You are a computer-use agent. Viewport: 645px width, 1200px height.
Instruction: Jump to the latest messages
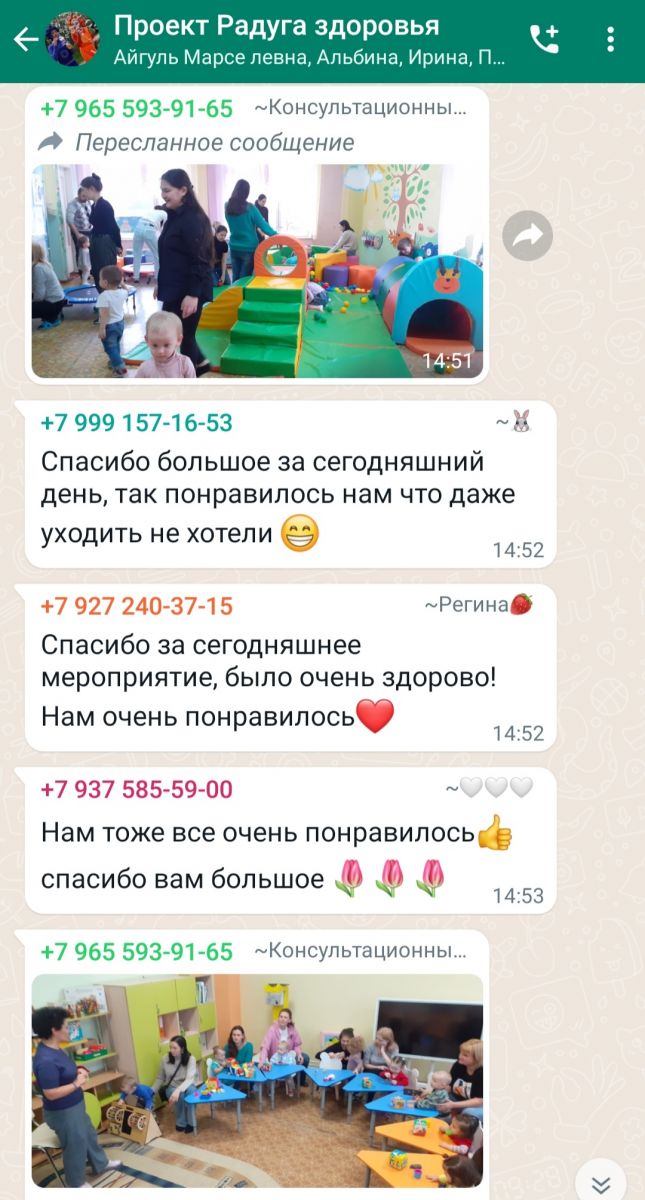click(x=600, y=1184)
